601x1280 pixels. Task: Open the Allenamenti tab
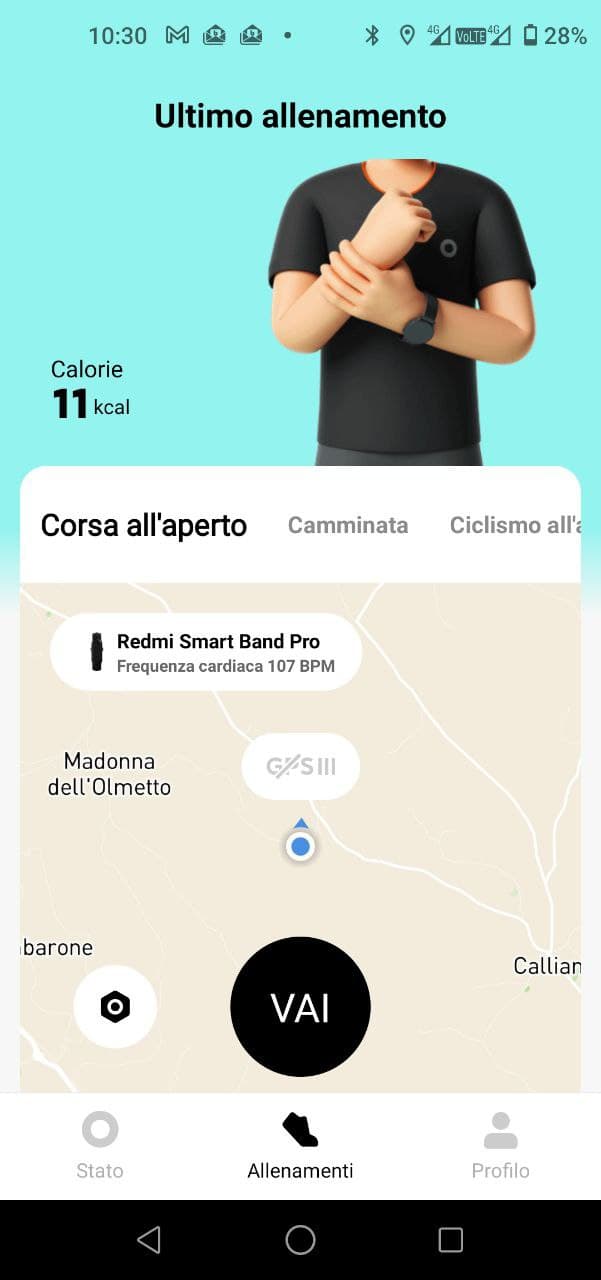click(x=300, y=1146)
